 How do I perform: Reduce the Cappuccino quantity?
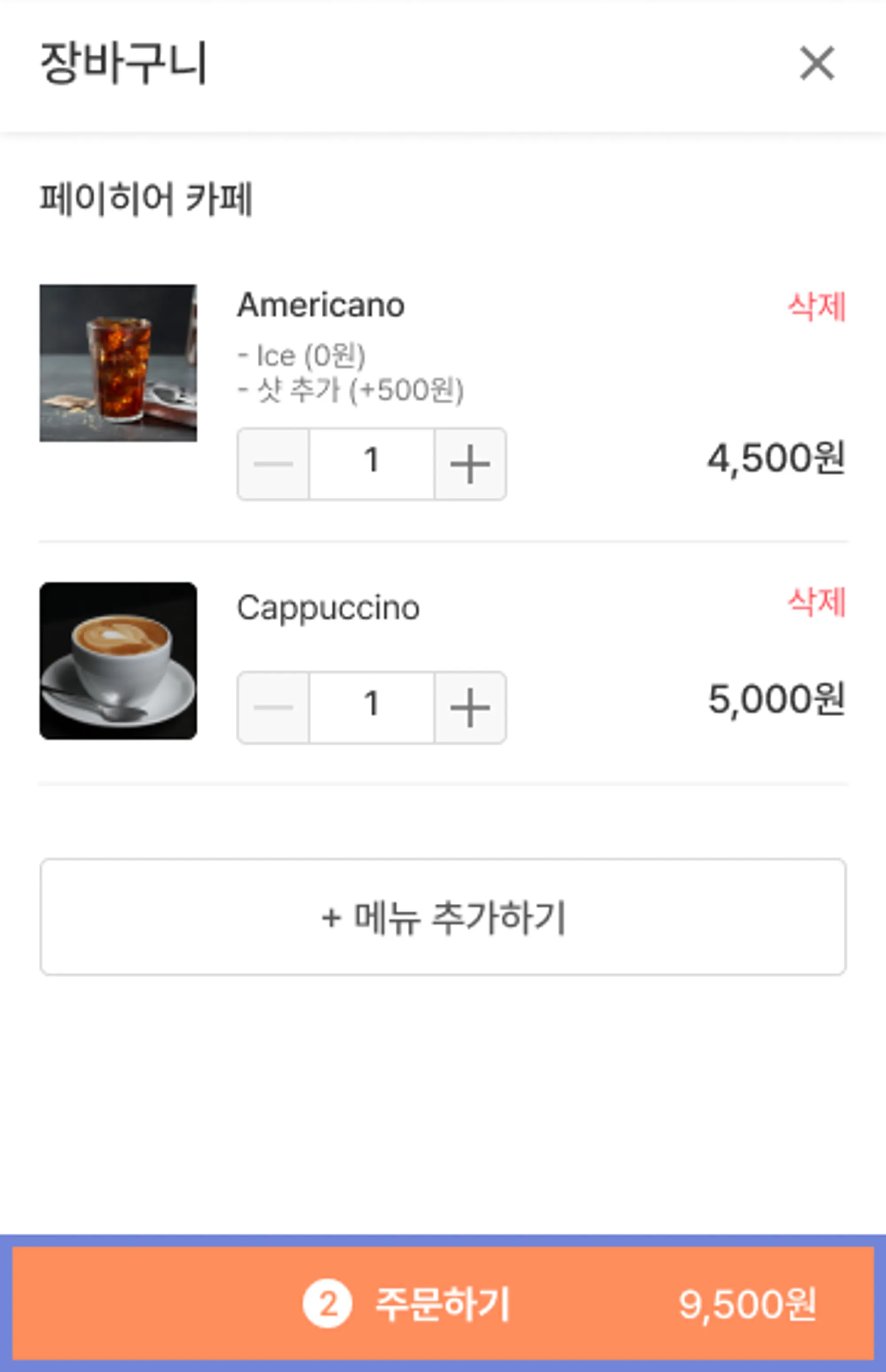point(274,707)
